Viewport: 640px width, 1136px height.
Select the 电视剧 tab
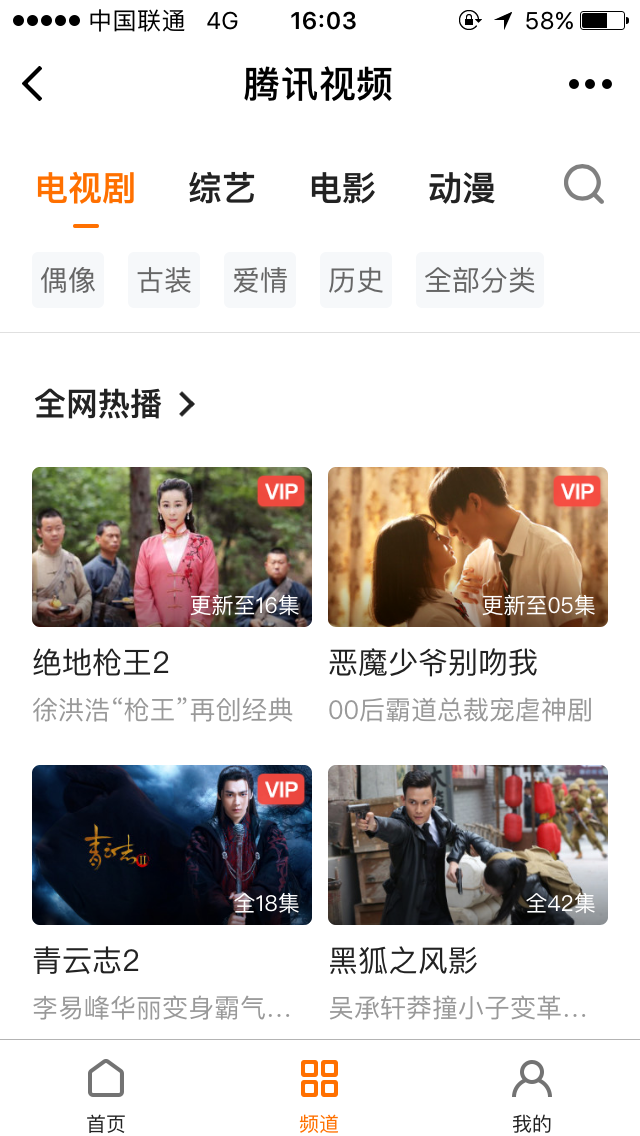[86, 188]
